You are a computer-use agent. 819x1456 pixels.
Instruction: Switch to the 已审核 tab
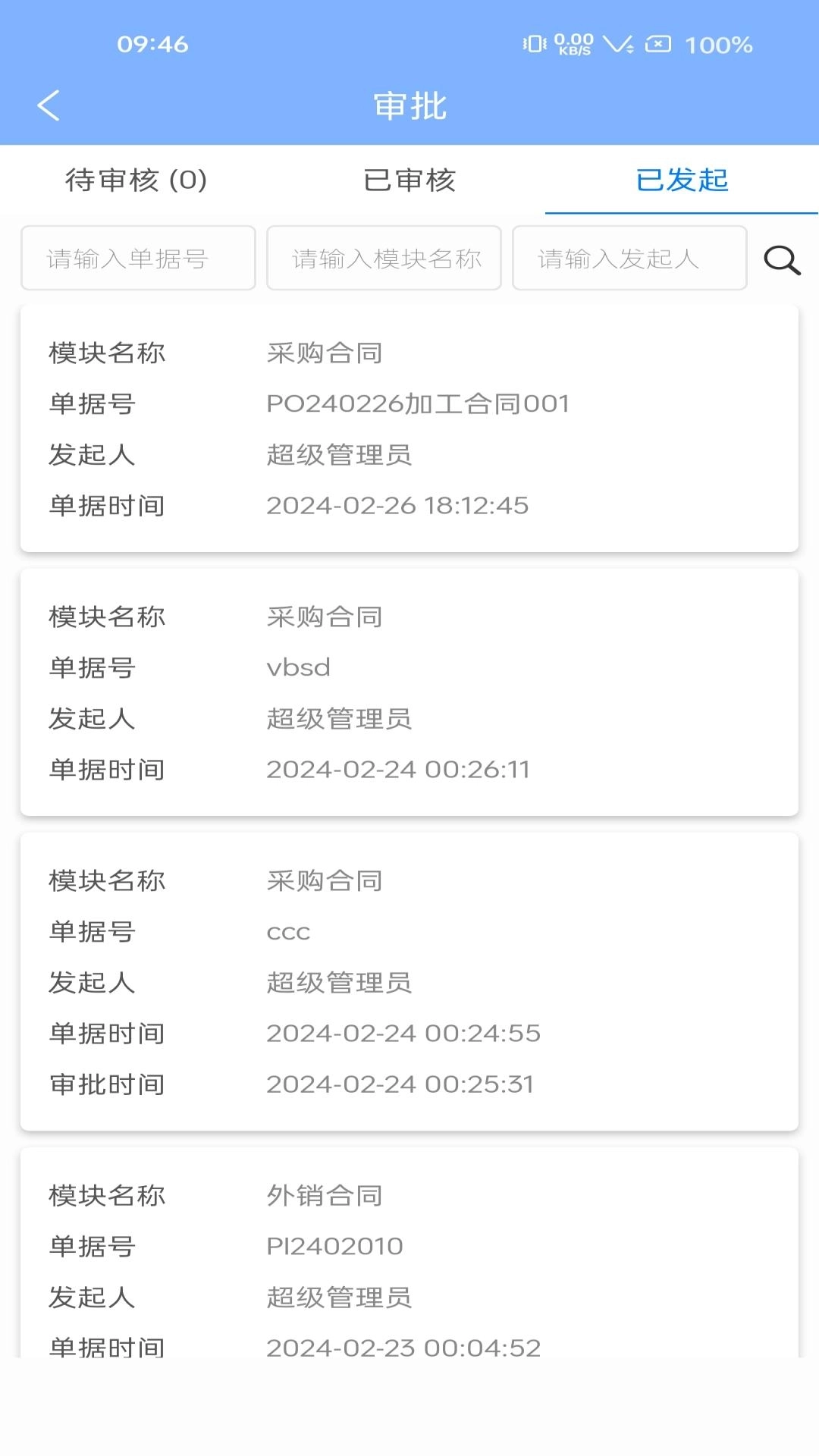pos(409,180)
